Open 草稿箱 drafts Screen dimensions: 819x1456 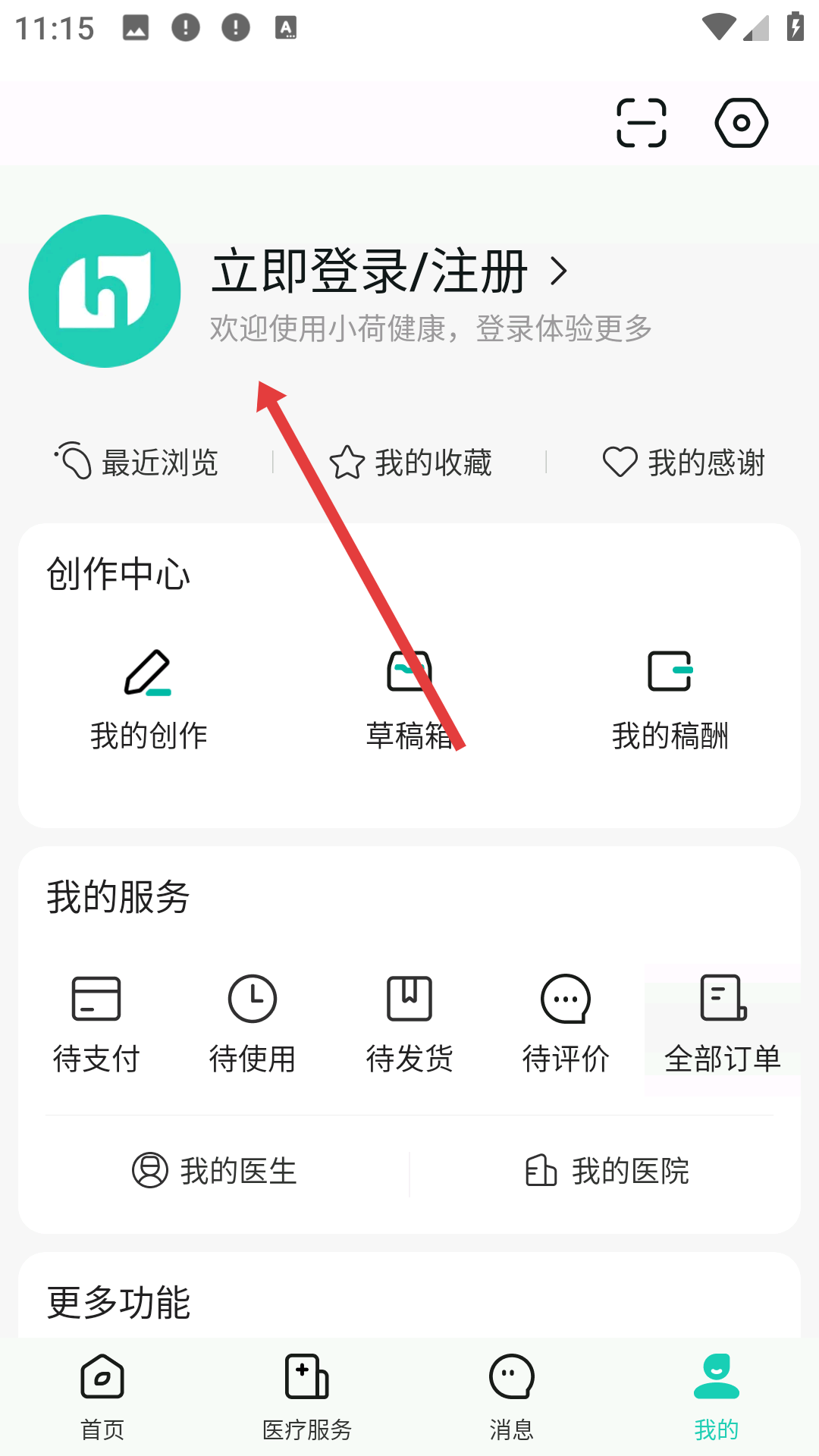409,699
